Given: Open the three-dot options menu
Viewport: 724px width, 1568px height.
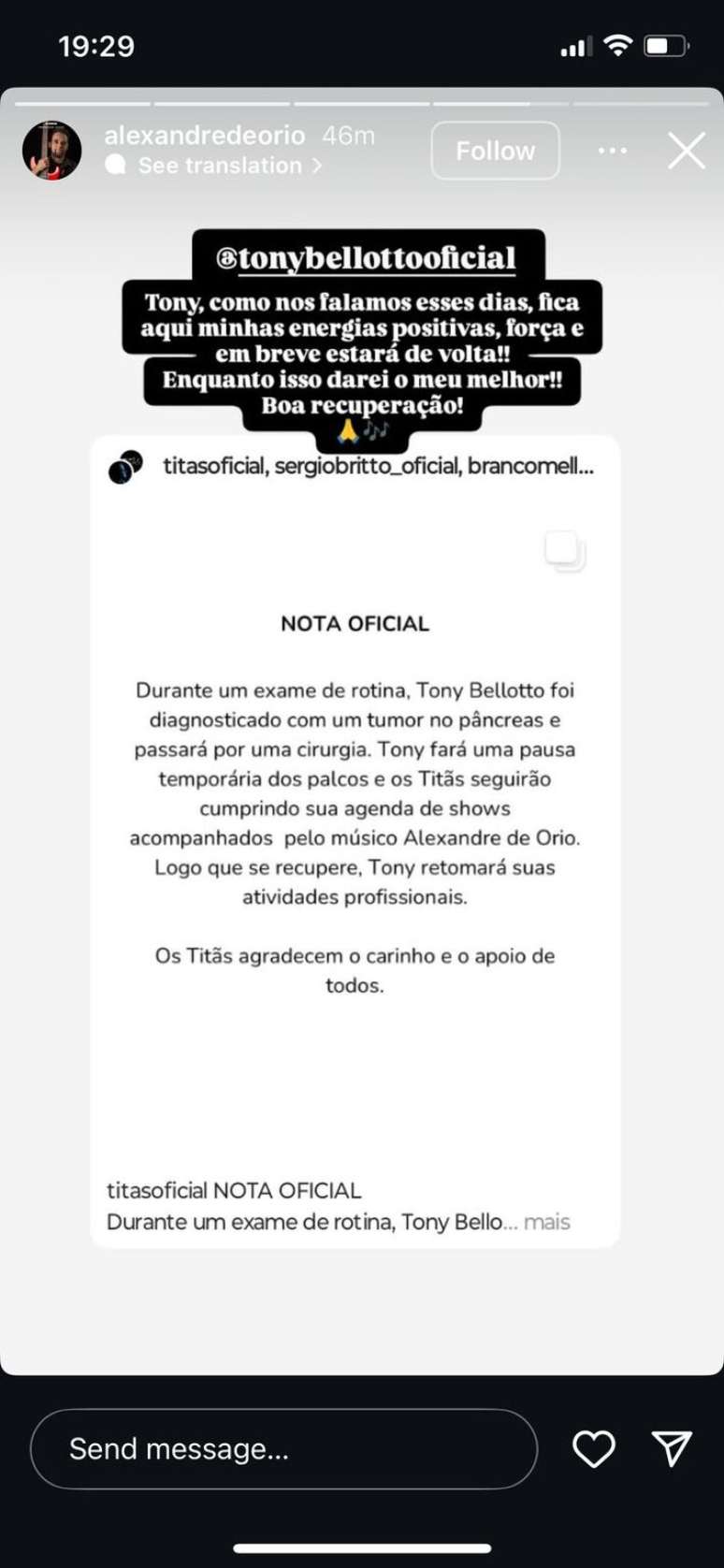Looking at the screenshot, I should tap(613, 151).
